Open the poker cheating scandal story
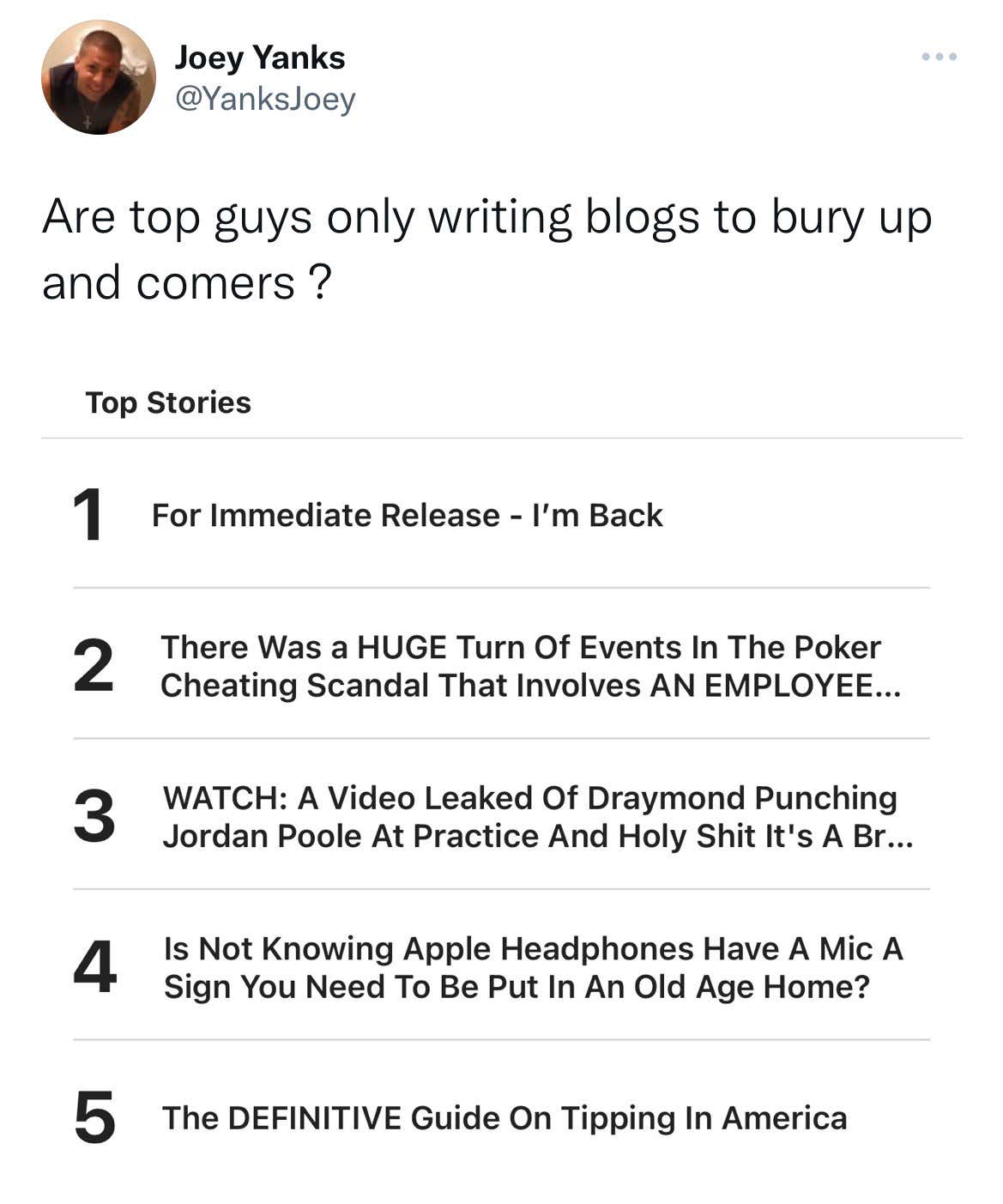The height and width of the screenshot is (1204, 1003). pos(530,666)
